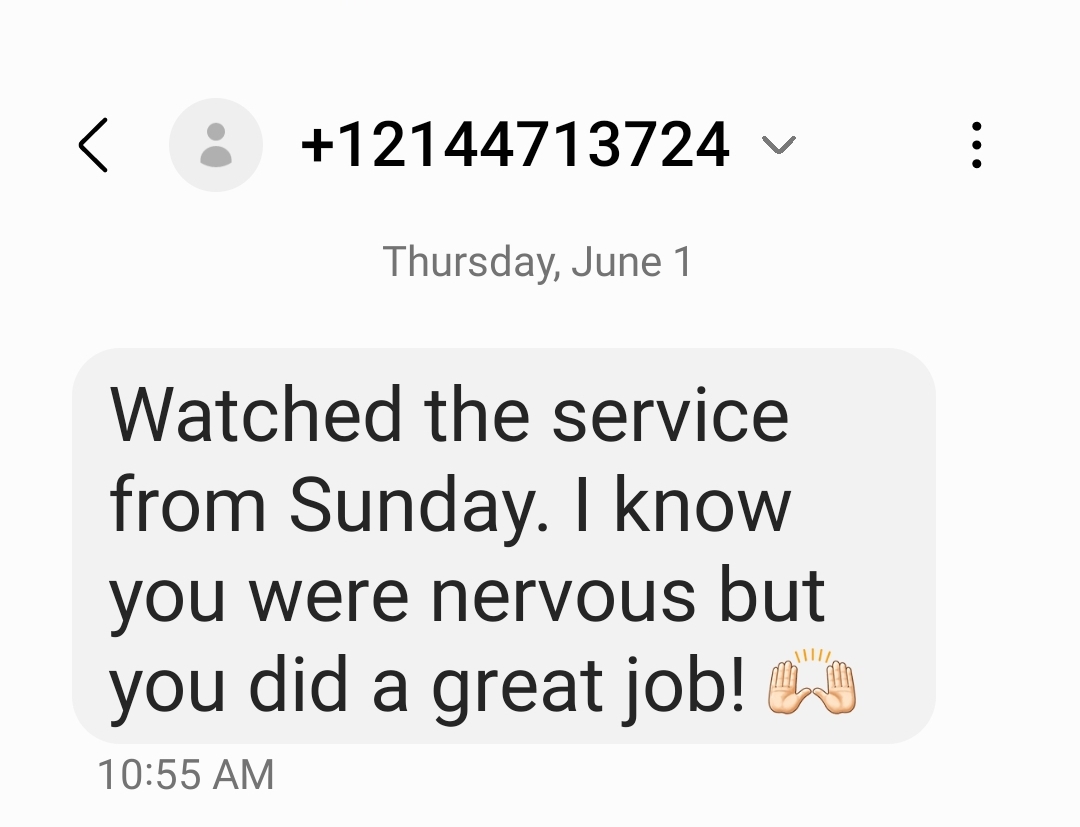Go back to the conversations list
This screenshot has width=1080, height=827.
tap(93, 146)
